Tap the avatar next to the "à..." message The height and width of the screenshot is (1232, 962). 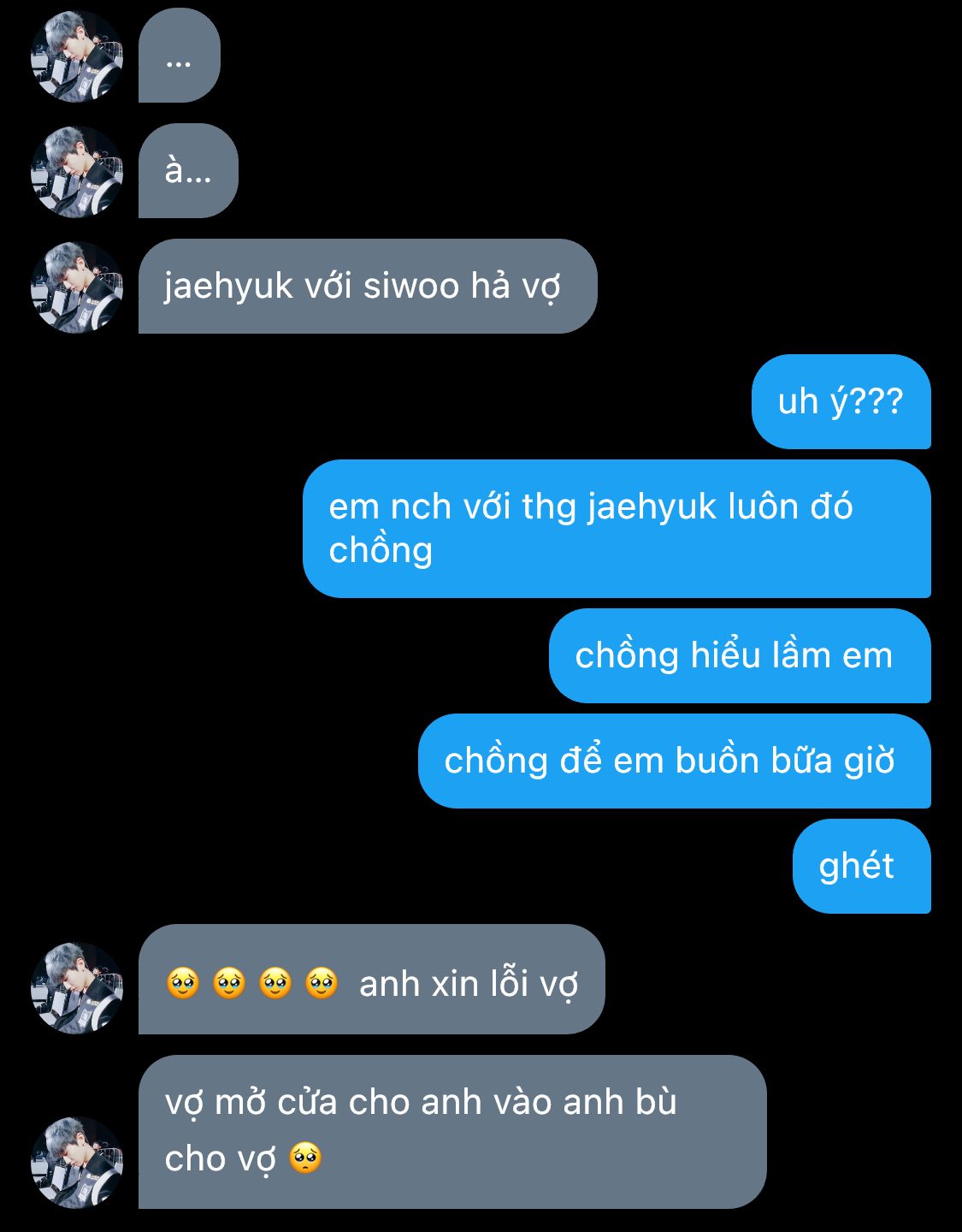pyautogui.click(x=77, y=171)
